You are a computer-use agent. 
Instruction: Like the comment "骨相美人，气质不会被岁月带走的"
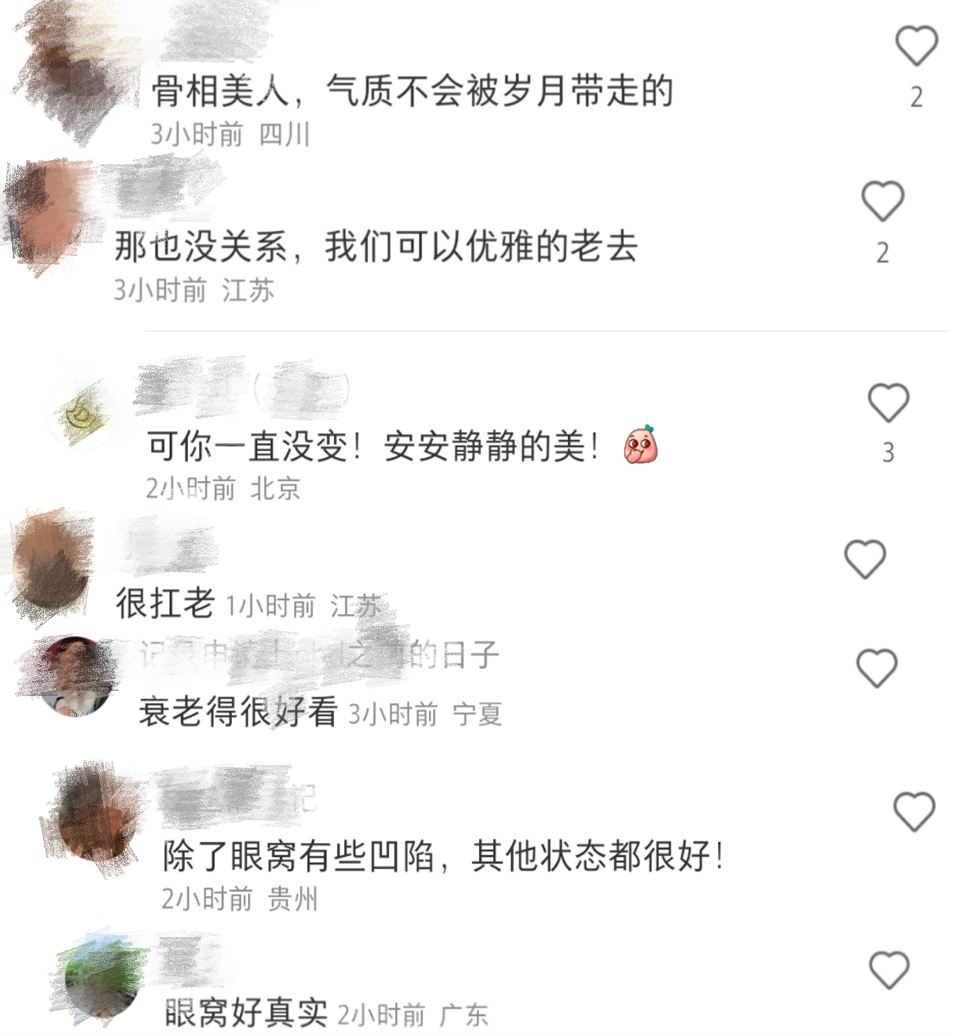pos(916,44)
